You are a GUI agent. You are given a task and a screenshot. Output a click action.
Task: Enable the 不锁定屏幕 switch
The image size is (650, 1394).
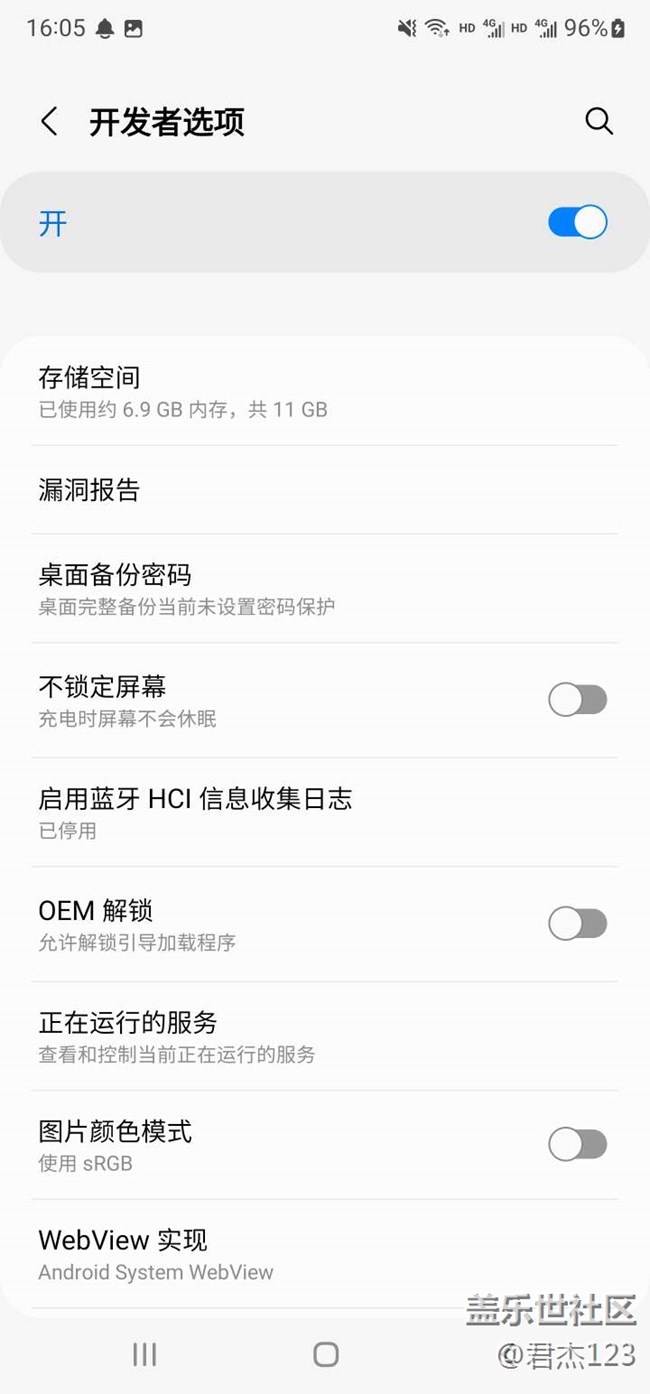click(577, 700)
